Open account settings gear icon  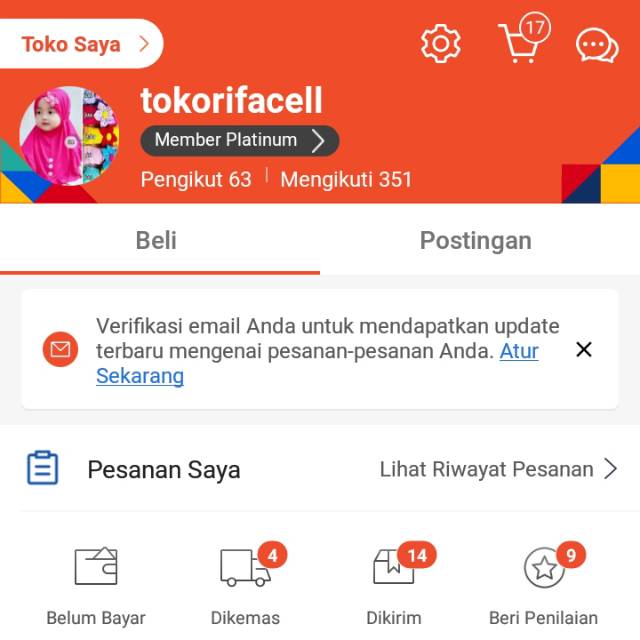[x=440, y=44]
